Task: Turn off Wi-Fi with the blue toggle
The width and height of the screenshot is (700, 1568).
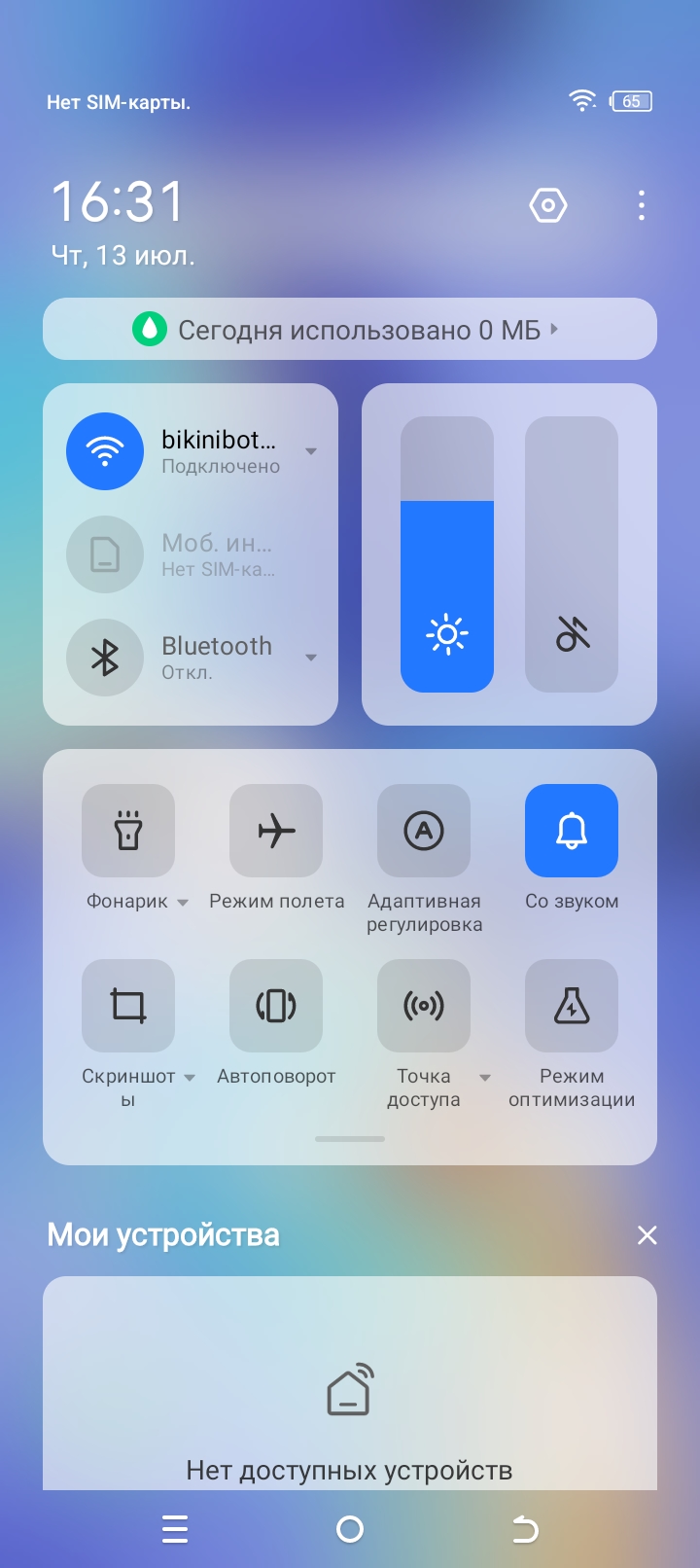Action: pos(105,451)
